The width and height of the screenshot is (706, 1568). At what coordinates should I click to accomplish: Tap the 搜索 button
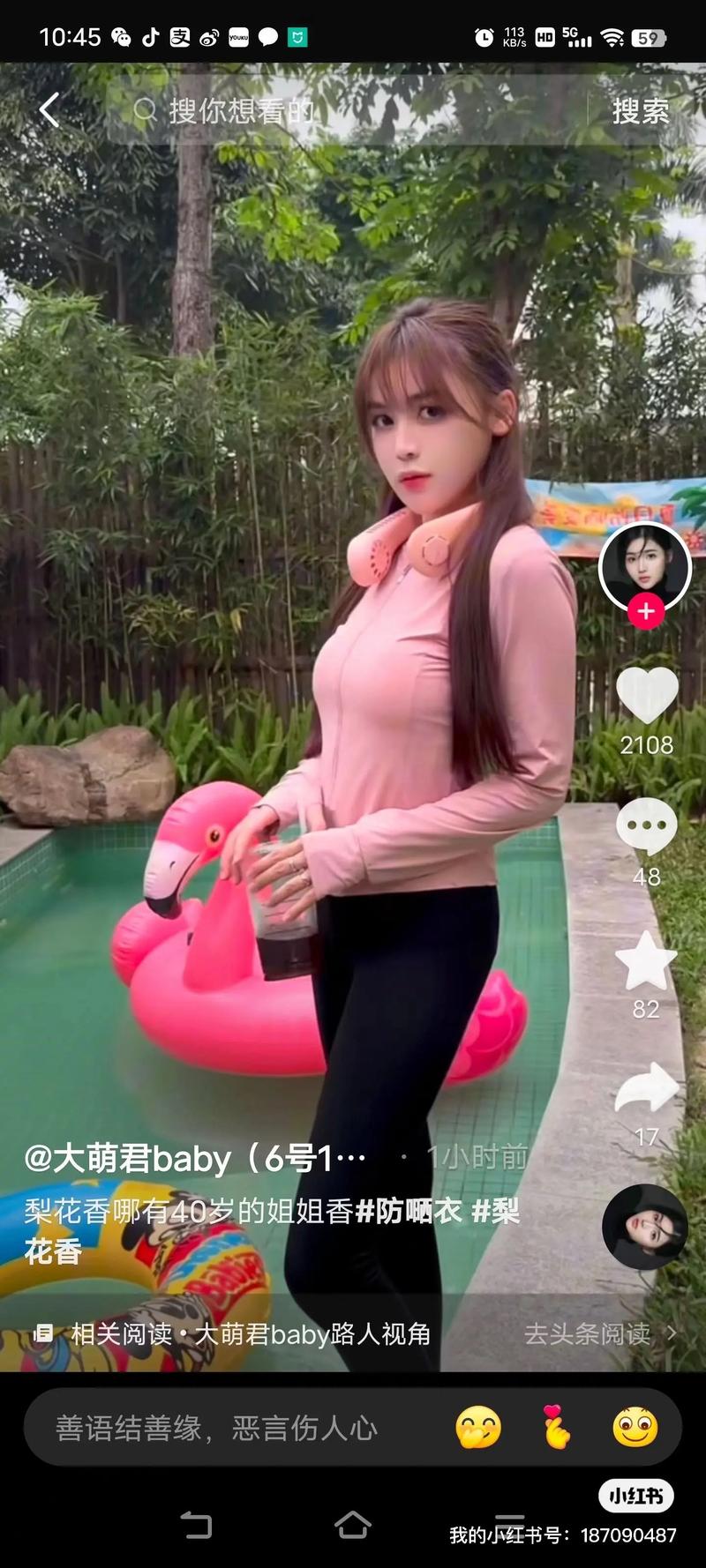[x=641, y=111]
